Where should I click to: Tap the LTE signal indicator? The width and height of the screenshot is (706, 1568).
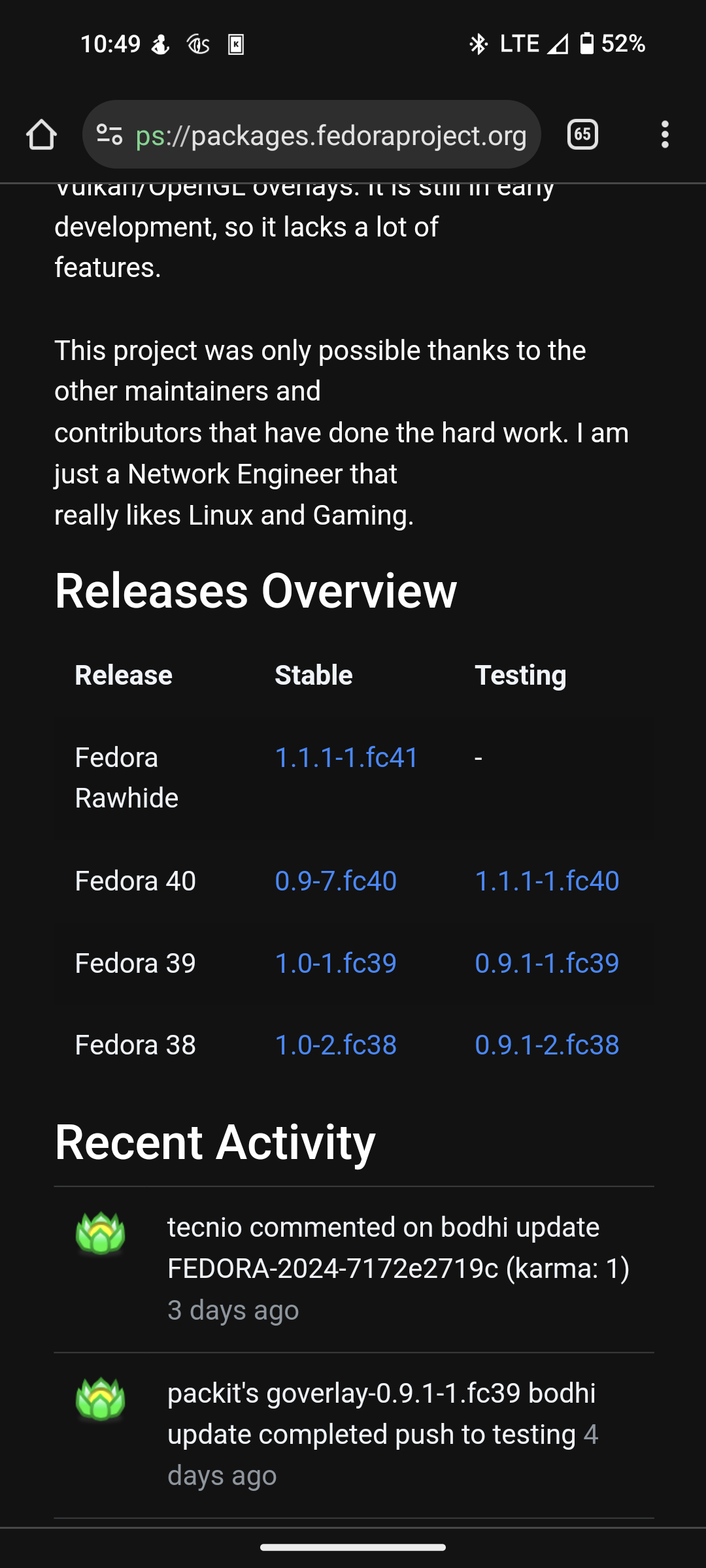(x=520, y=43)
